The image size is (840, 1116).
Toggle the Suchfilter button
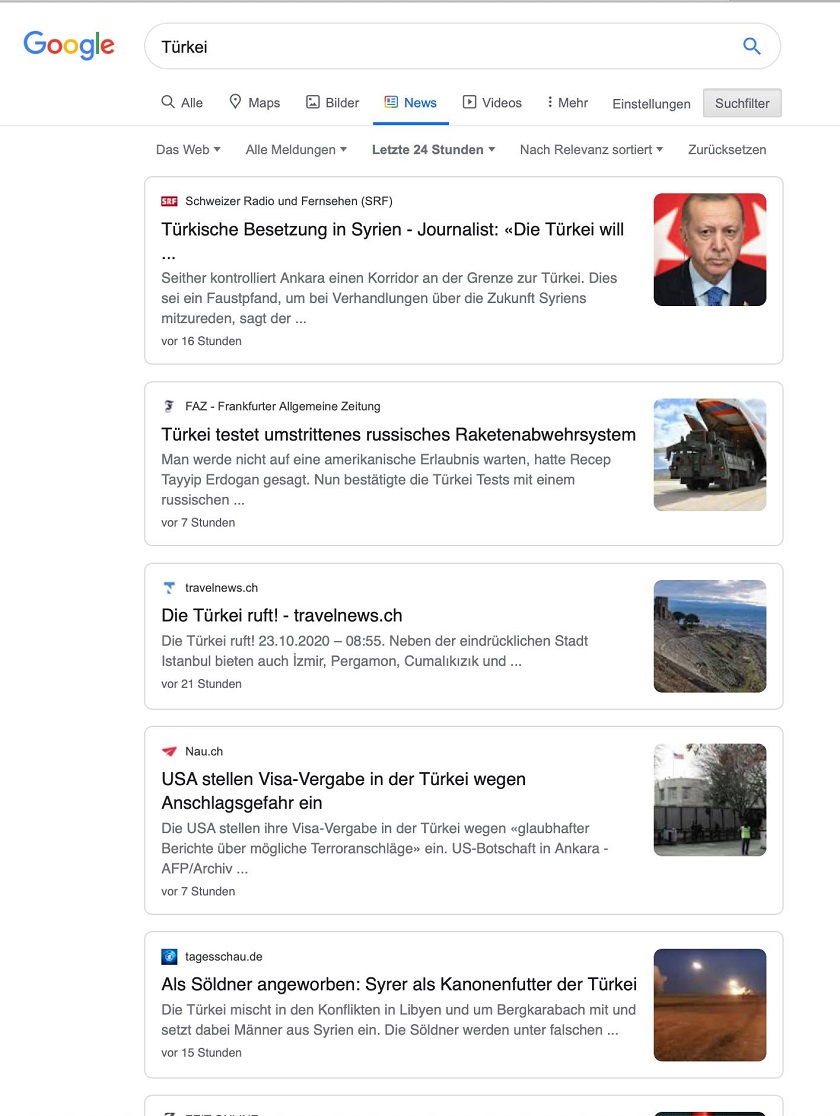tap(742, 104)
